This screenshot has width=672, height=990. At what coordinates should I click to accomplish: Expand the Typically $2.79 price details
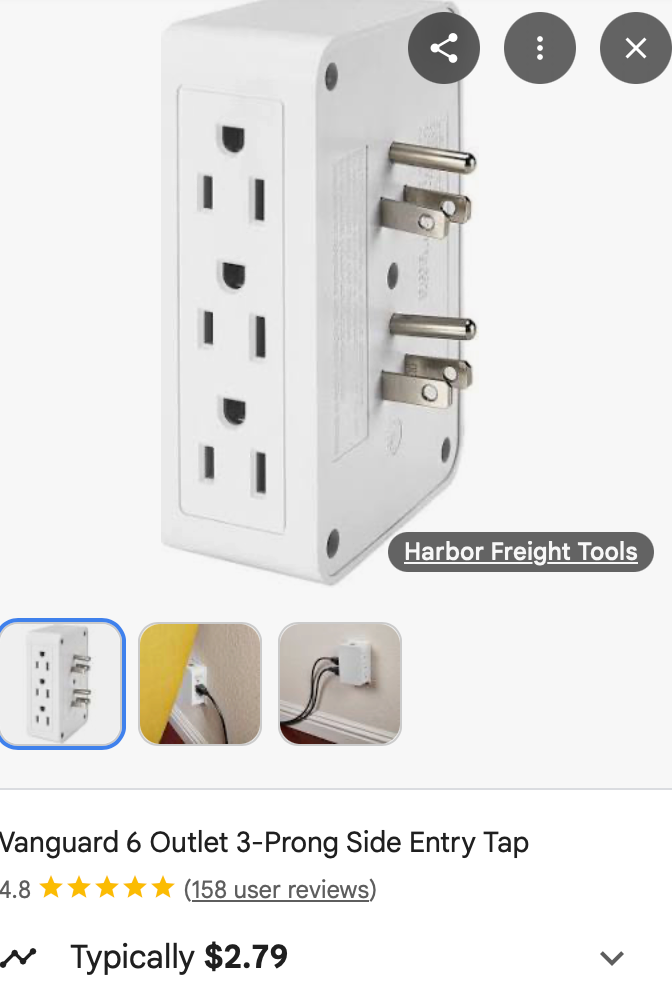611,958
